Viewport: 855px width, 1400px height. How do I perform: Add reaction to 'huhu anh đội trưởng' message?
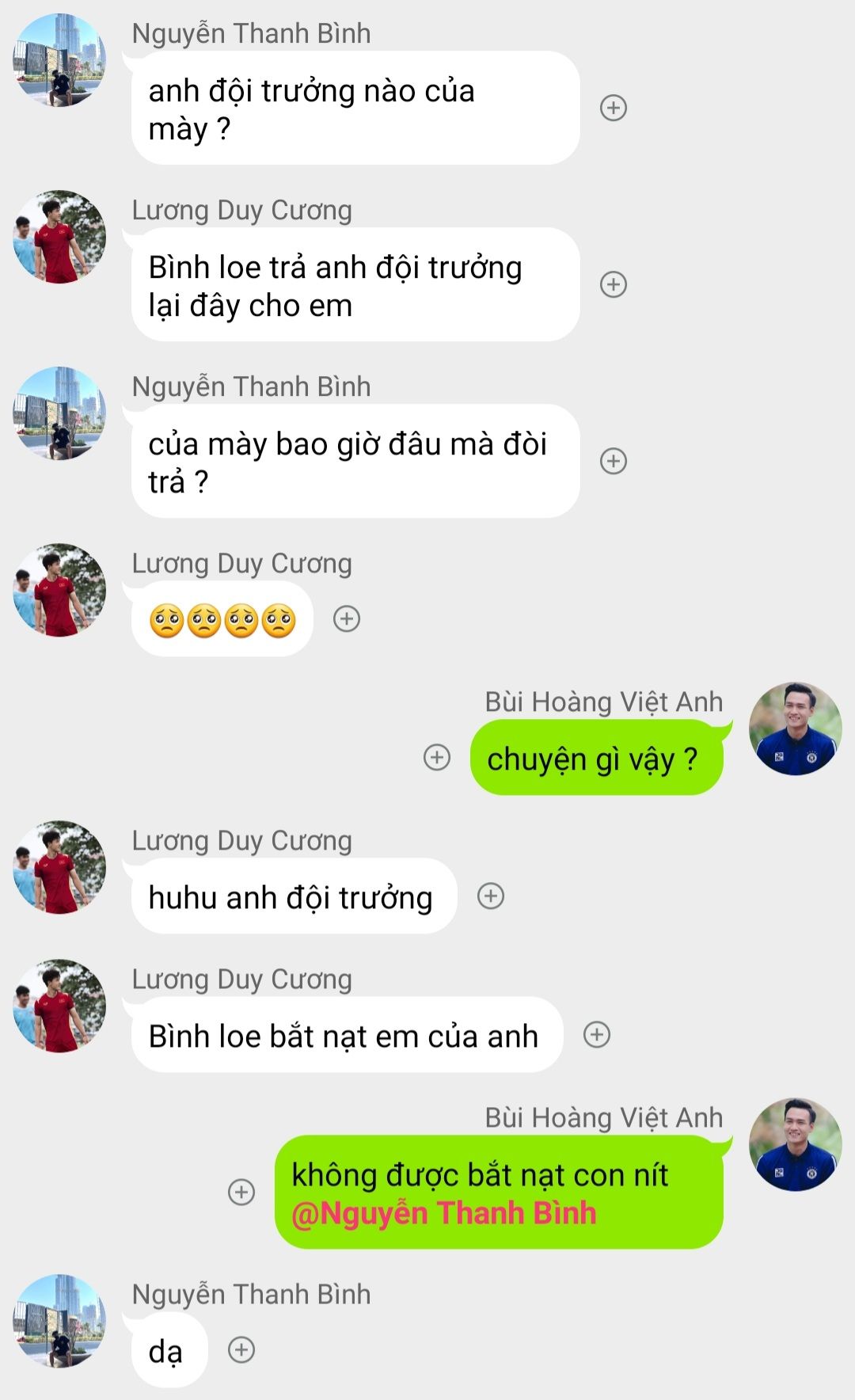[x=491, y=896]
